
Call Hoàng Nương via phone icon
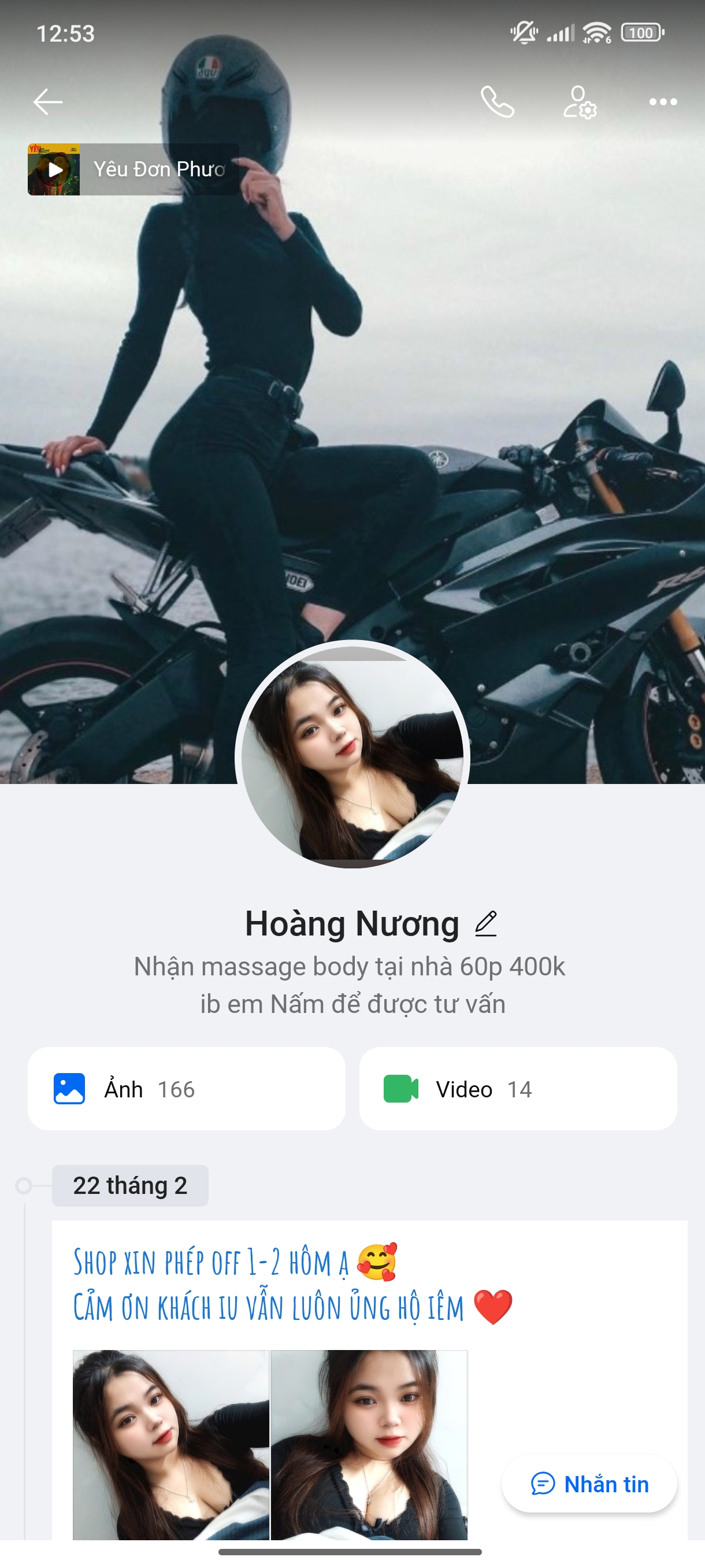497,102
